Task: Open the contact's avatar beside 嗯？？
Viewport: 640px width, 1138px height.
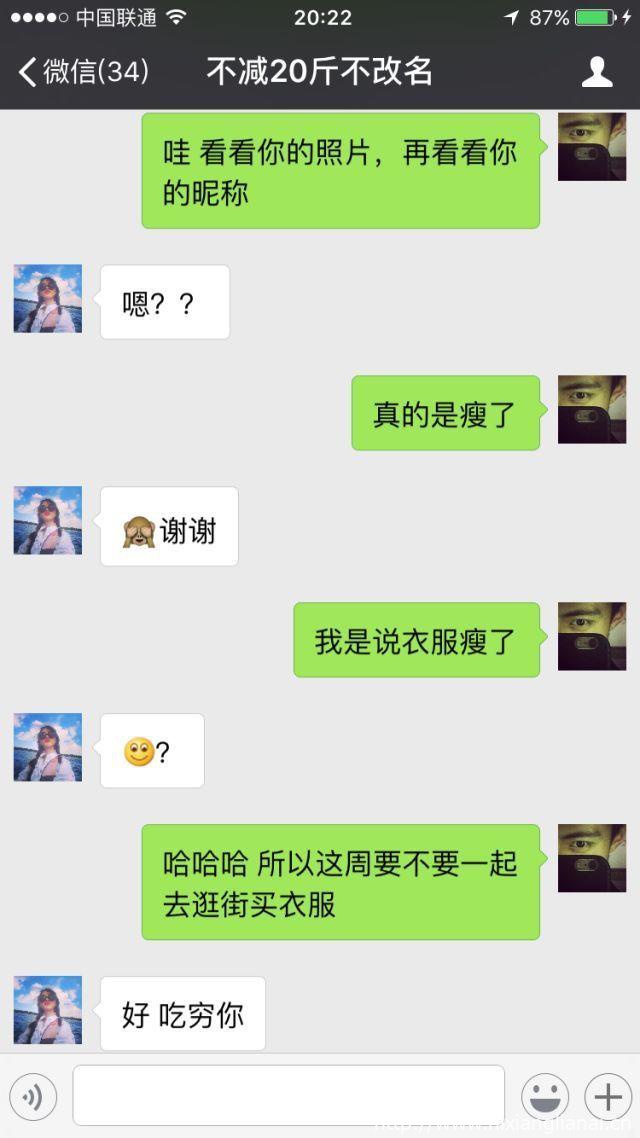Action: click(x=47, y=299)
